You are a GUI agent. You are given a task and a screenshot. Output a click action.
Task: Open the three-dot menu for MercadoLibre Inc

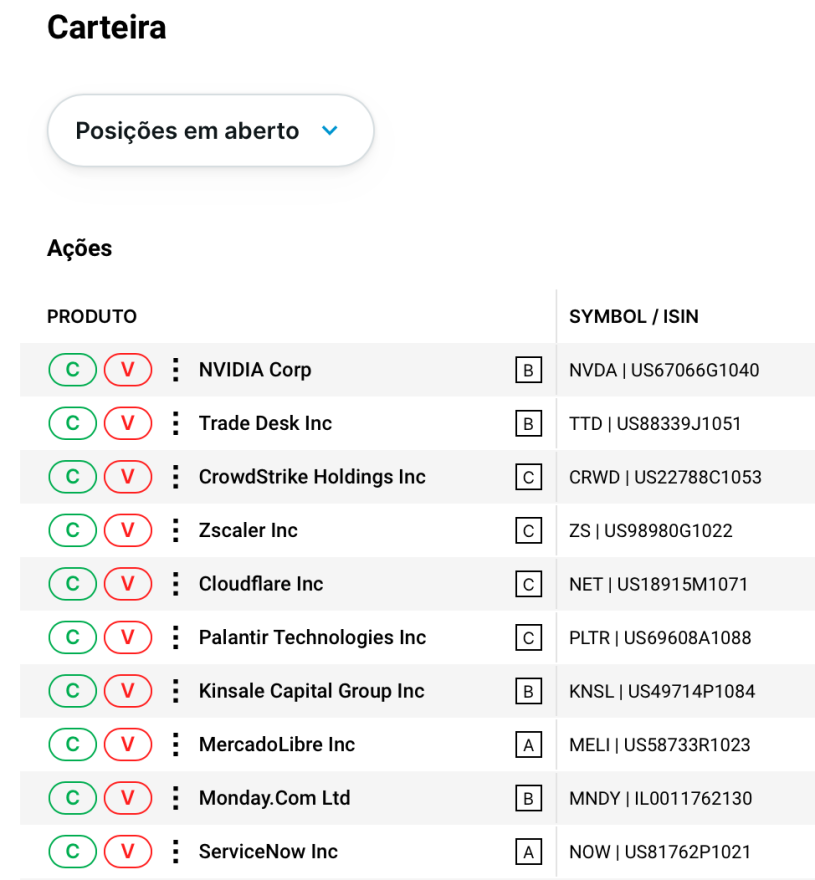tap(175, 745)
